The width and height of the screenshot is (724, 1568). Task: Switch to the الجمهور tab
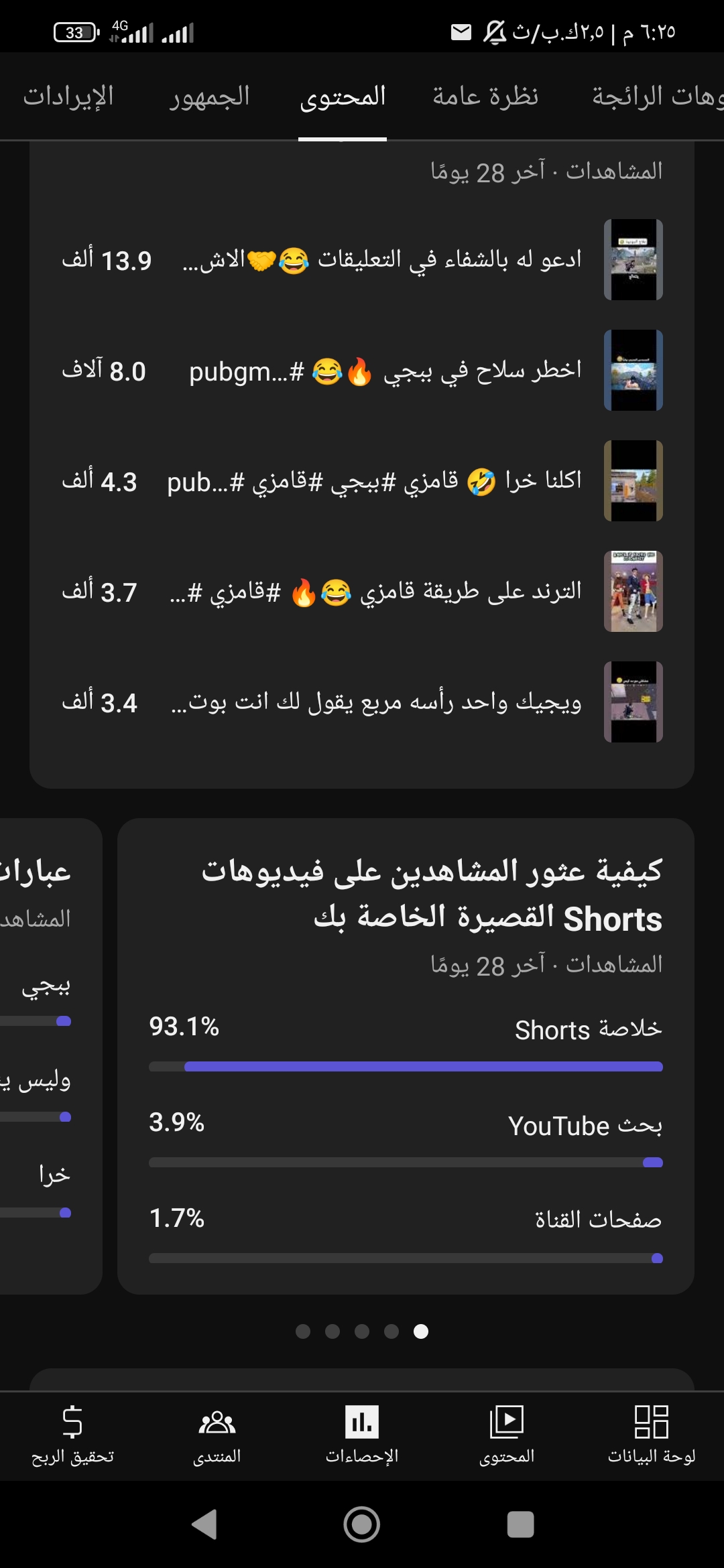(x=209, y=96)
